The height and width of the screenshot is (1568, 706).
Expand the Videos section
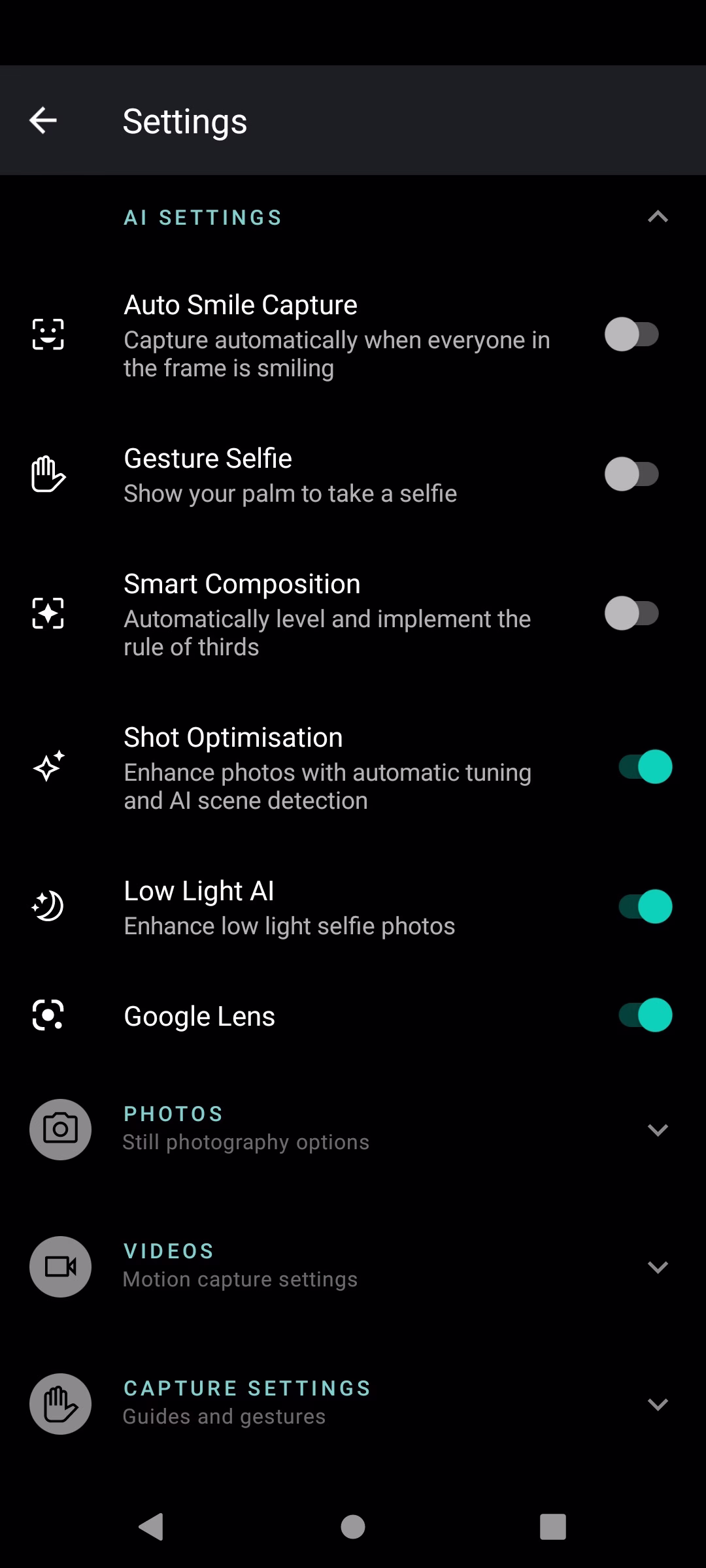pyautogui.click(x=353, y=1266)
